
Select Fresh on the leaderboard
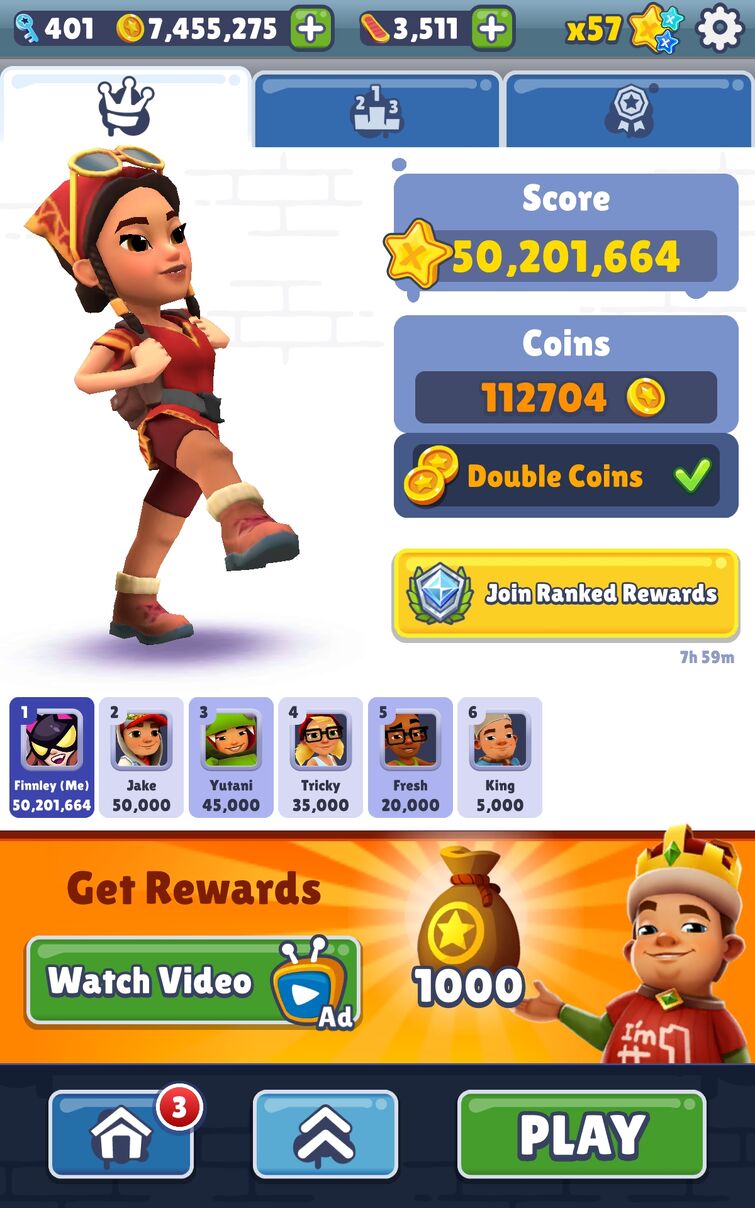tap(410, 757)
